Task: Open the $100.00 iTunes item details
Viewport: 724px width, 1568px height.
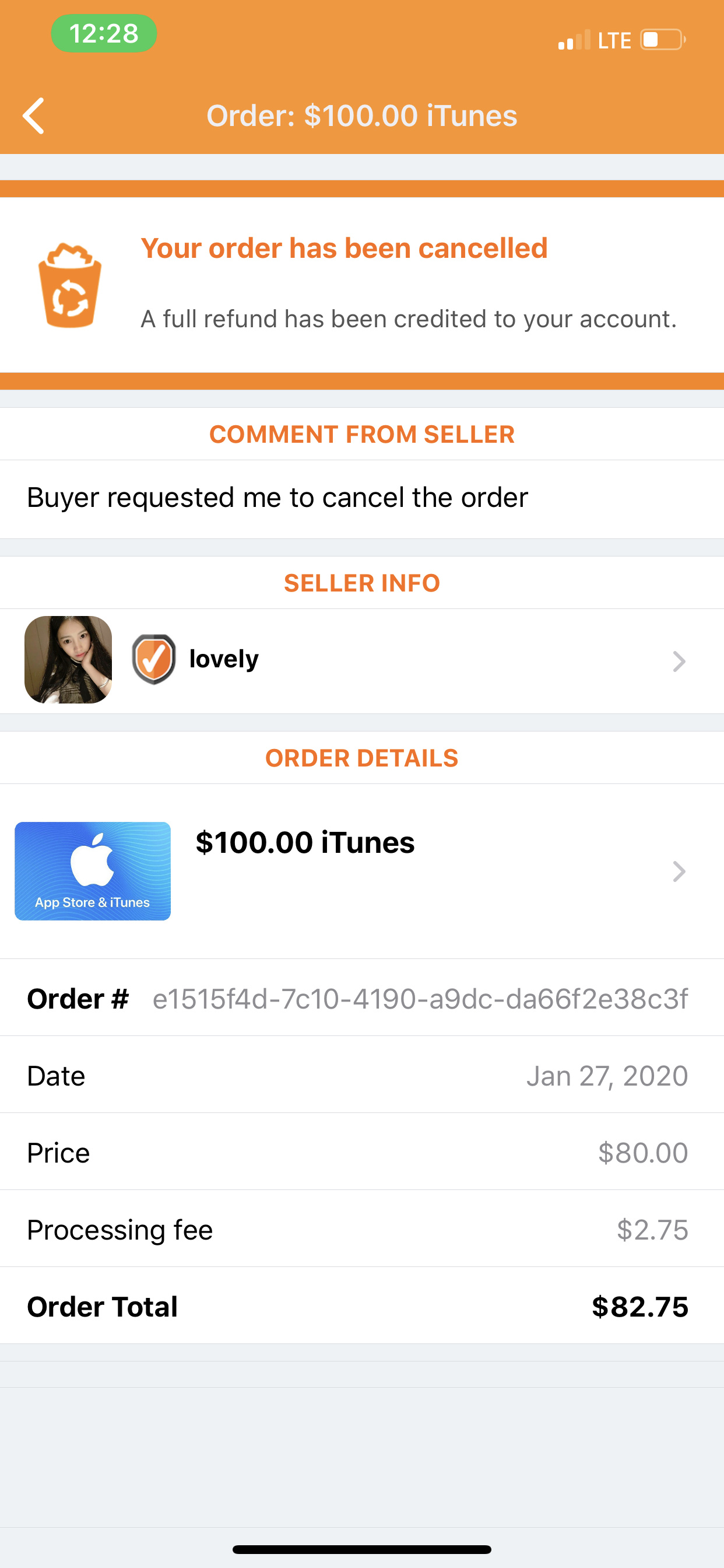Action: (362, 871)
